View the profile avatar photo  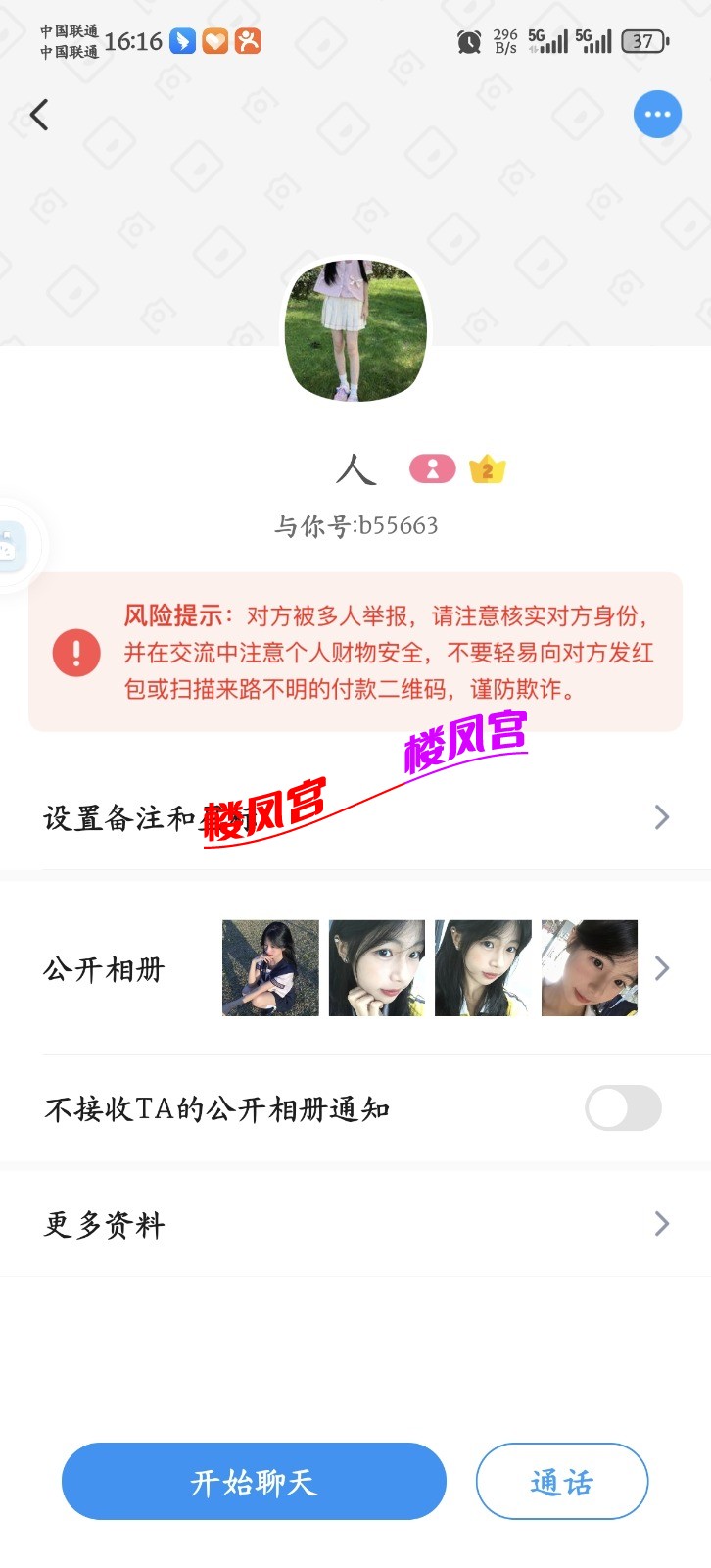(x=355, y=330)
